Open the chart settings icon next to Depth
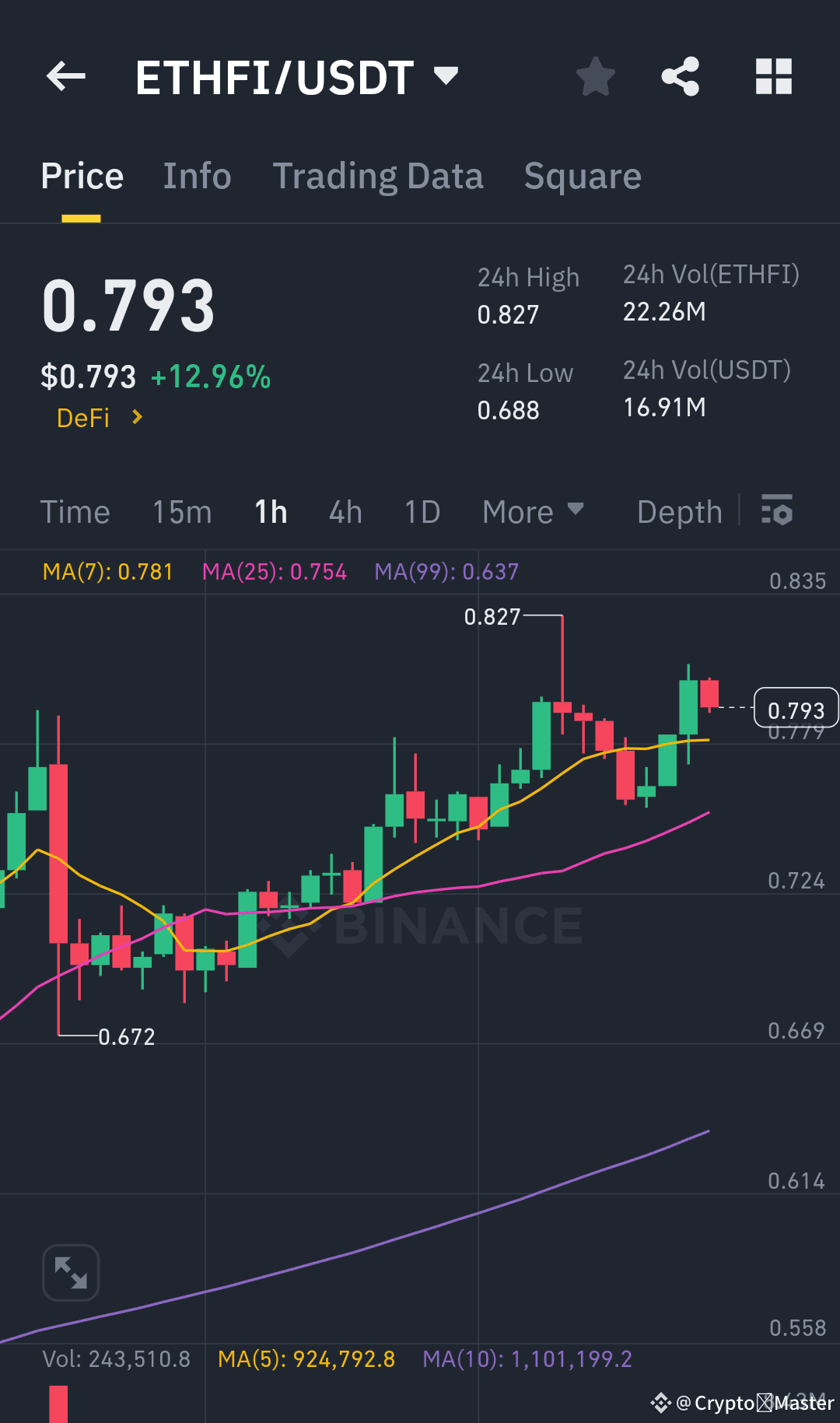The width and height of the screenshot is (840, 1423). 777,510
